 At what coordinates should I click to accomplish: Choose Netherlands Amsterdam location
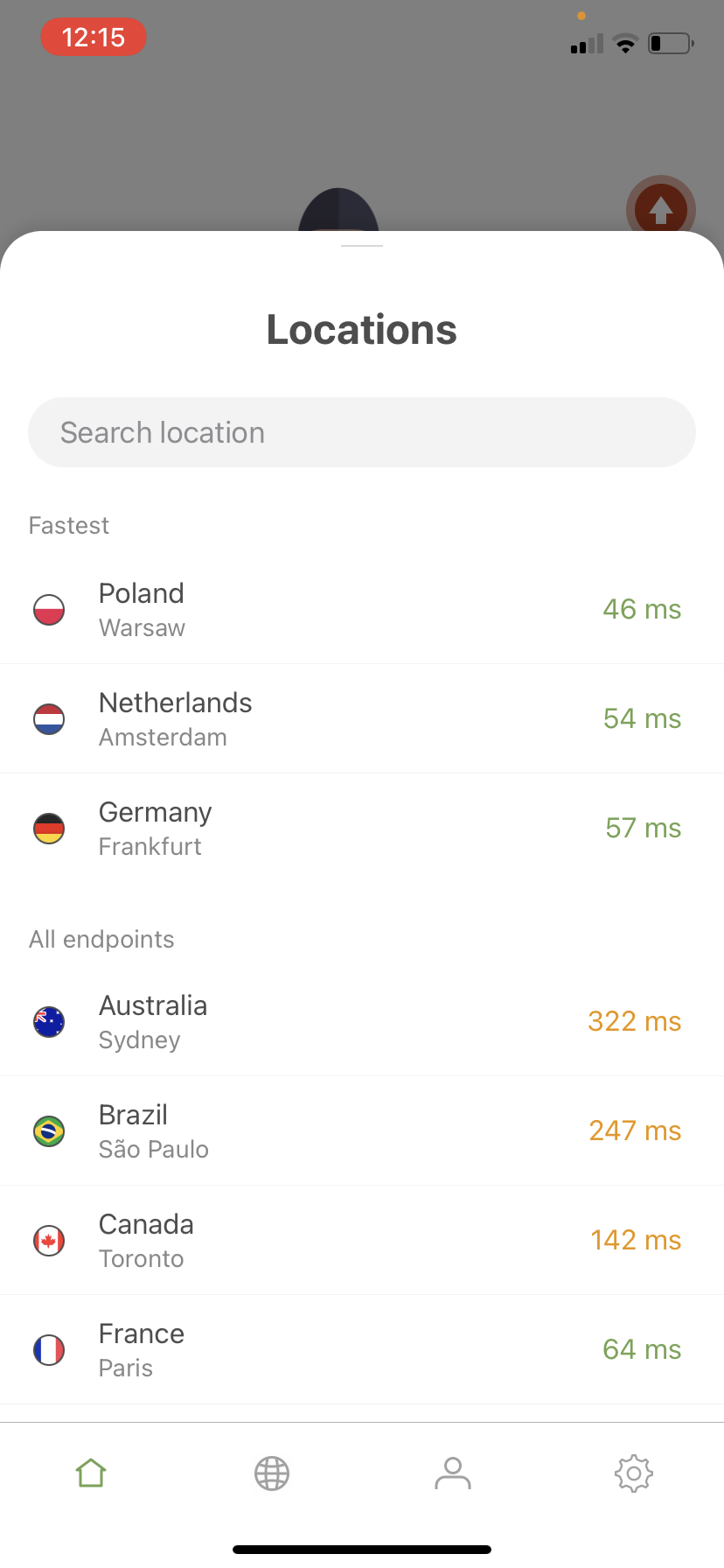coord(362,718)
